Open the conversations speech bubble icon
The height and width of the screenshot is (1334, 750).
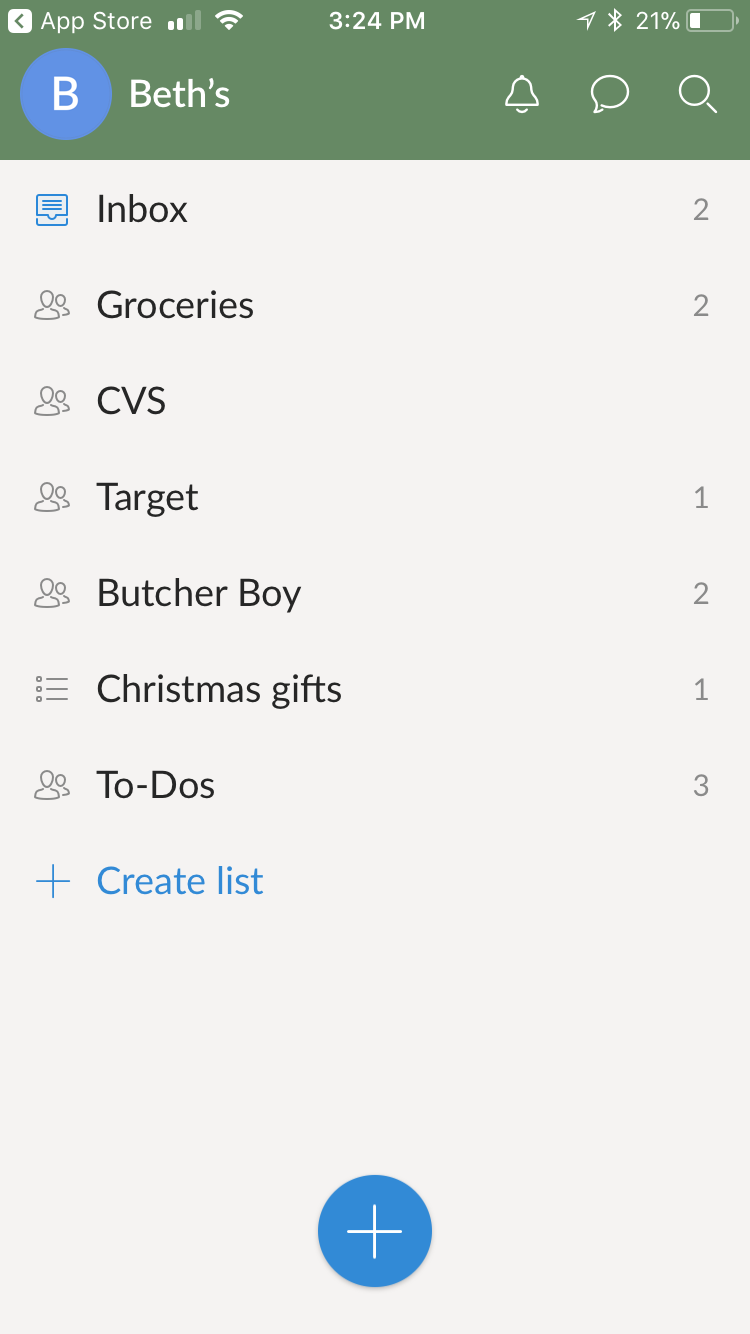tap(610, 94)
